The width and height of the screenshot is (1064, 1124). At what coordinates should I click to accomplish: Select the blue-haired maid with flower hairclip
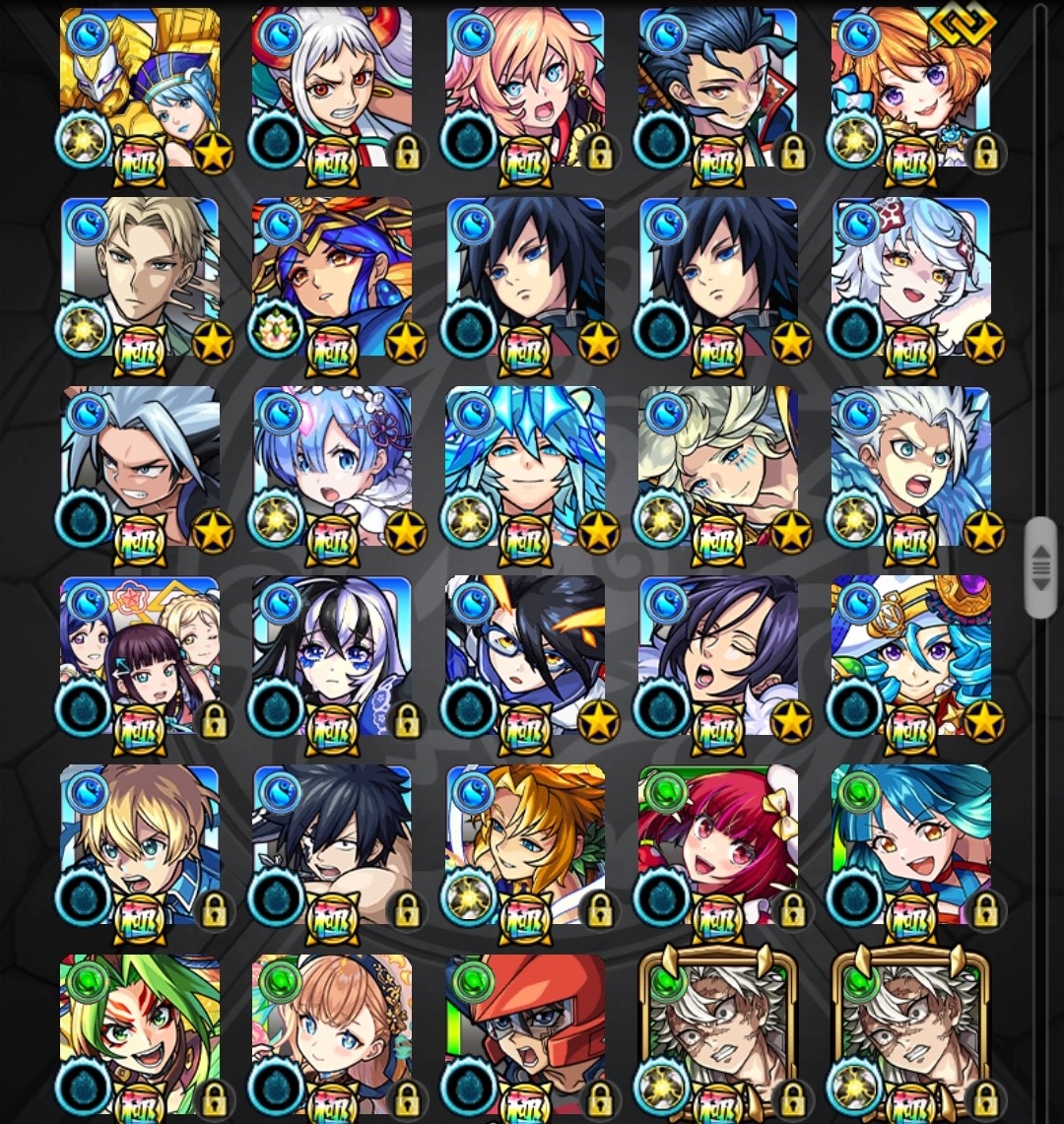click(332, 467)
